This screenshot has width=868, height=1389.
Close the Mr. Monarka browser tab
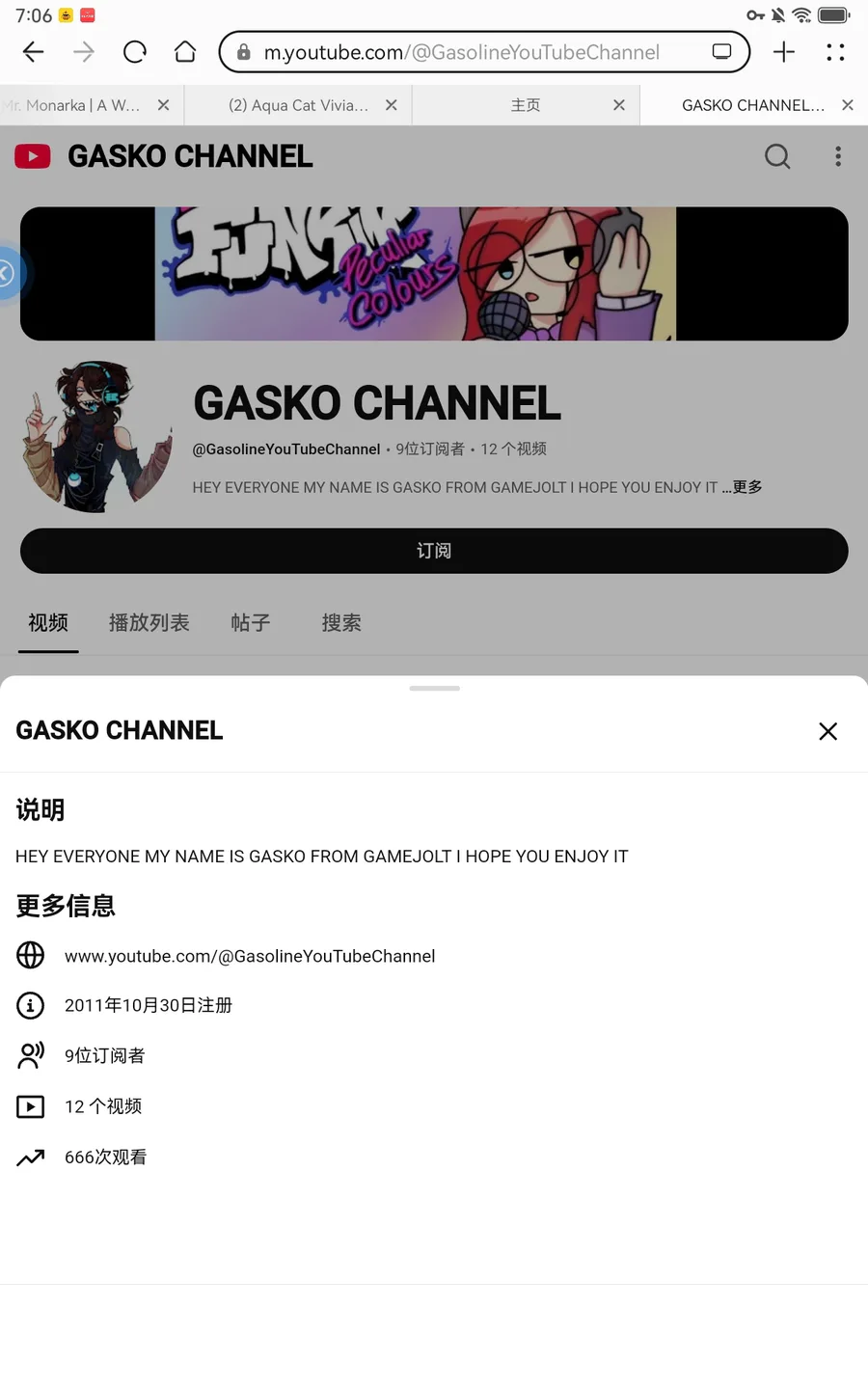point(163,105)
